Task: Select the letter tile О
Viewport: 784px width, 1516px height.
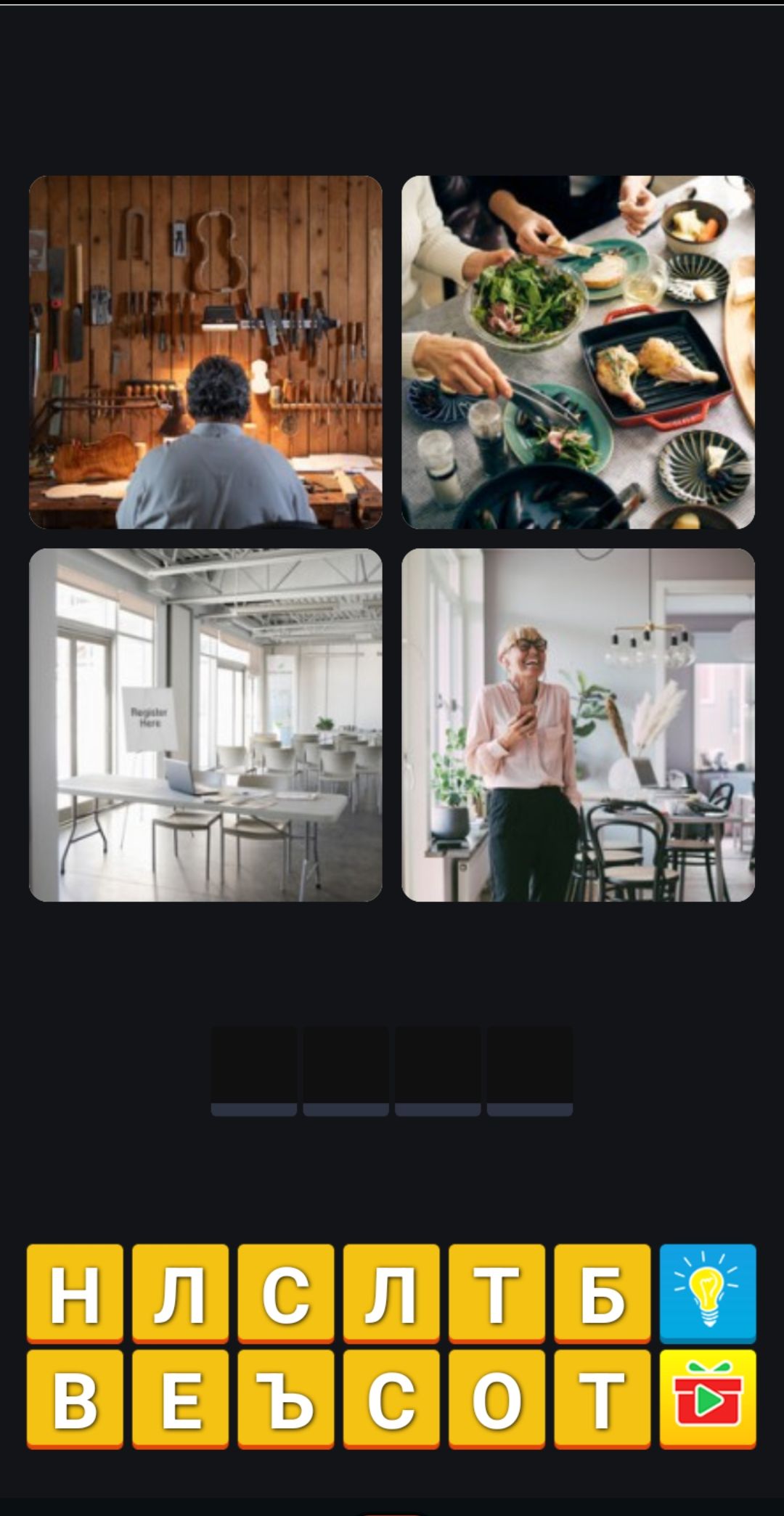Action: tap(497, 1398)
